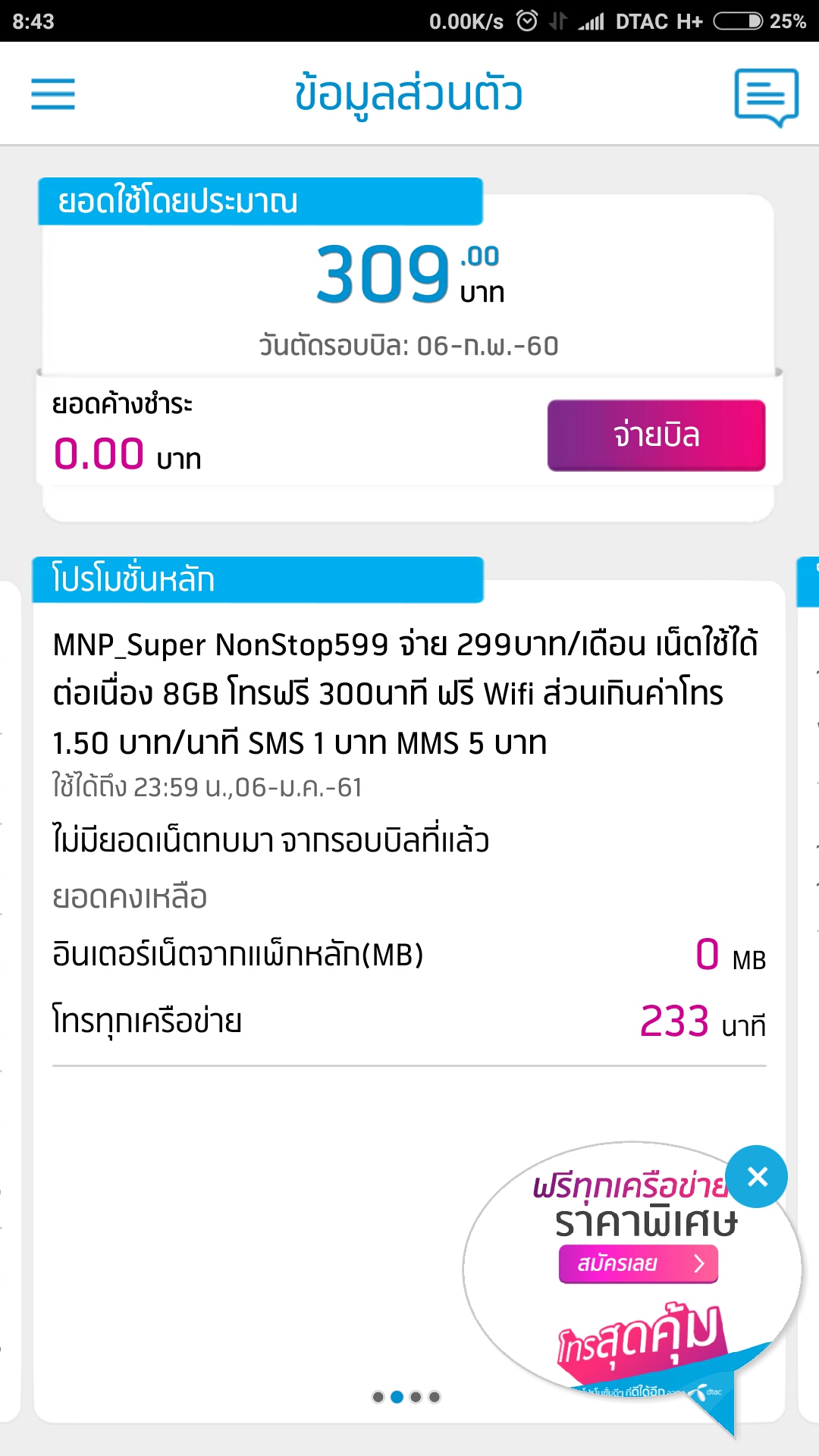Open the hamburger navigation menu
The height and width of the screenshot is (1456, 819).
tap(53, 94)
